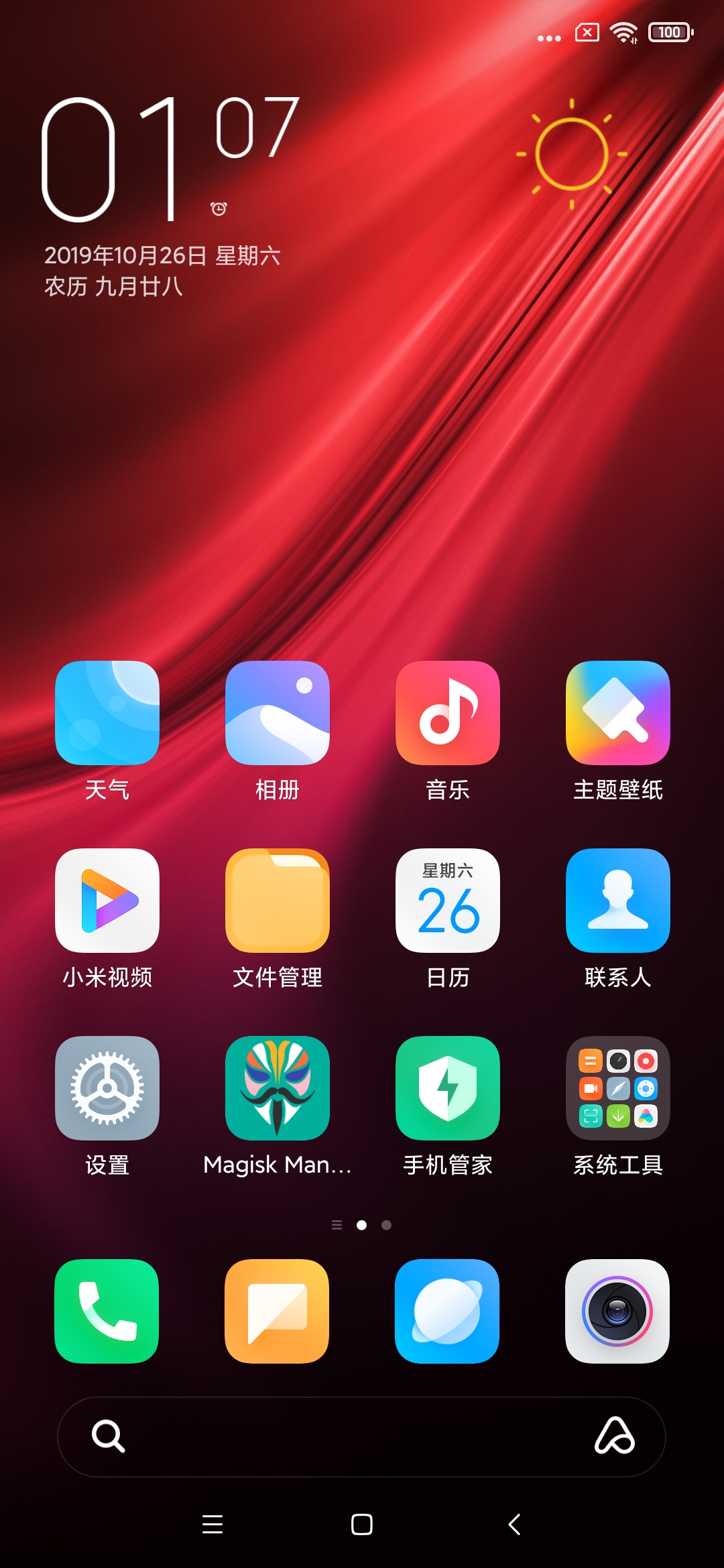Open the 相册 gallery app
The width and height of the screenshot is (724, 1568).
[278, 713]
